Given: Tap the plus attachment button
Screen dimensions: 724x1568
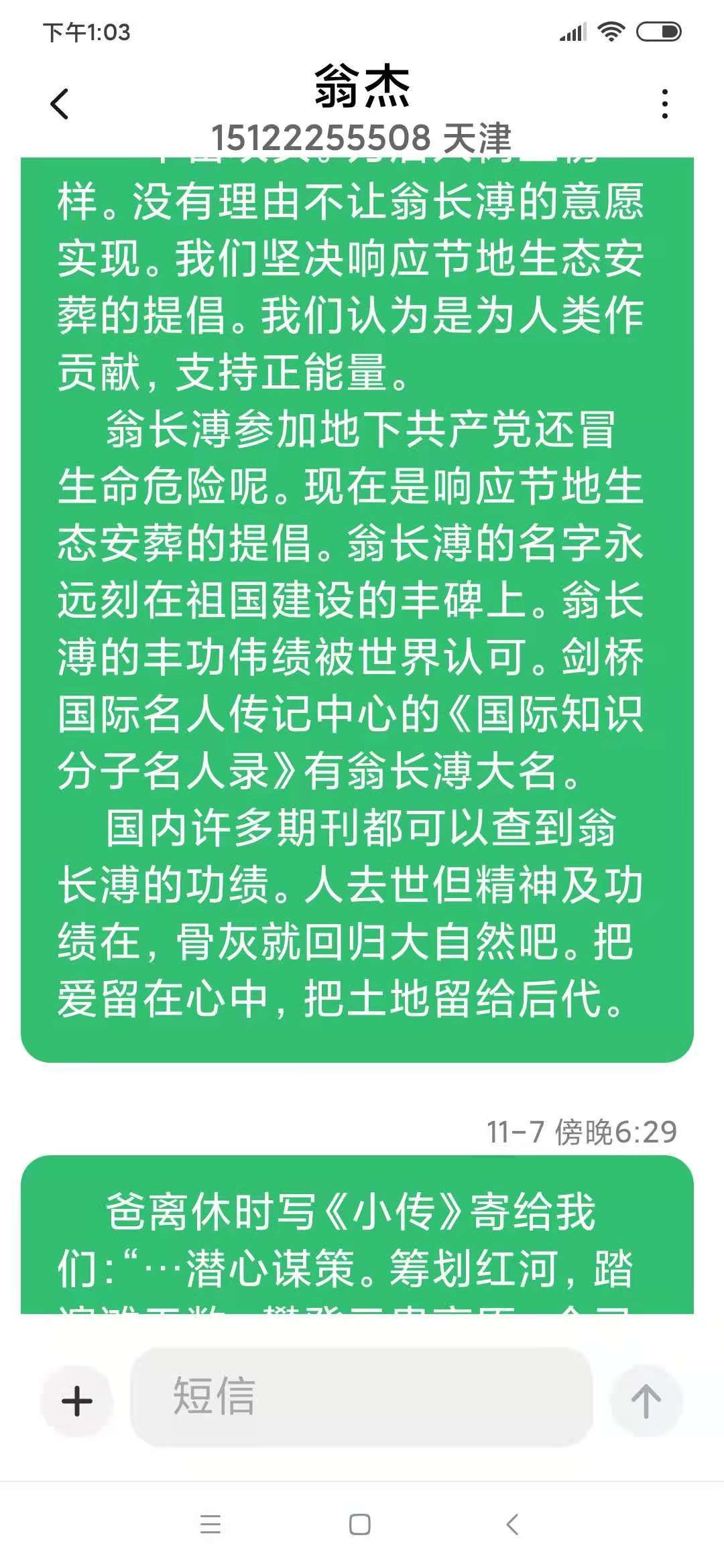Looking at the screenshot, I should point(77,1401).
